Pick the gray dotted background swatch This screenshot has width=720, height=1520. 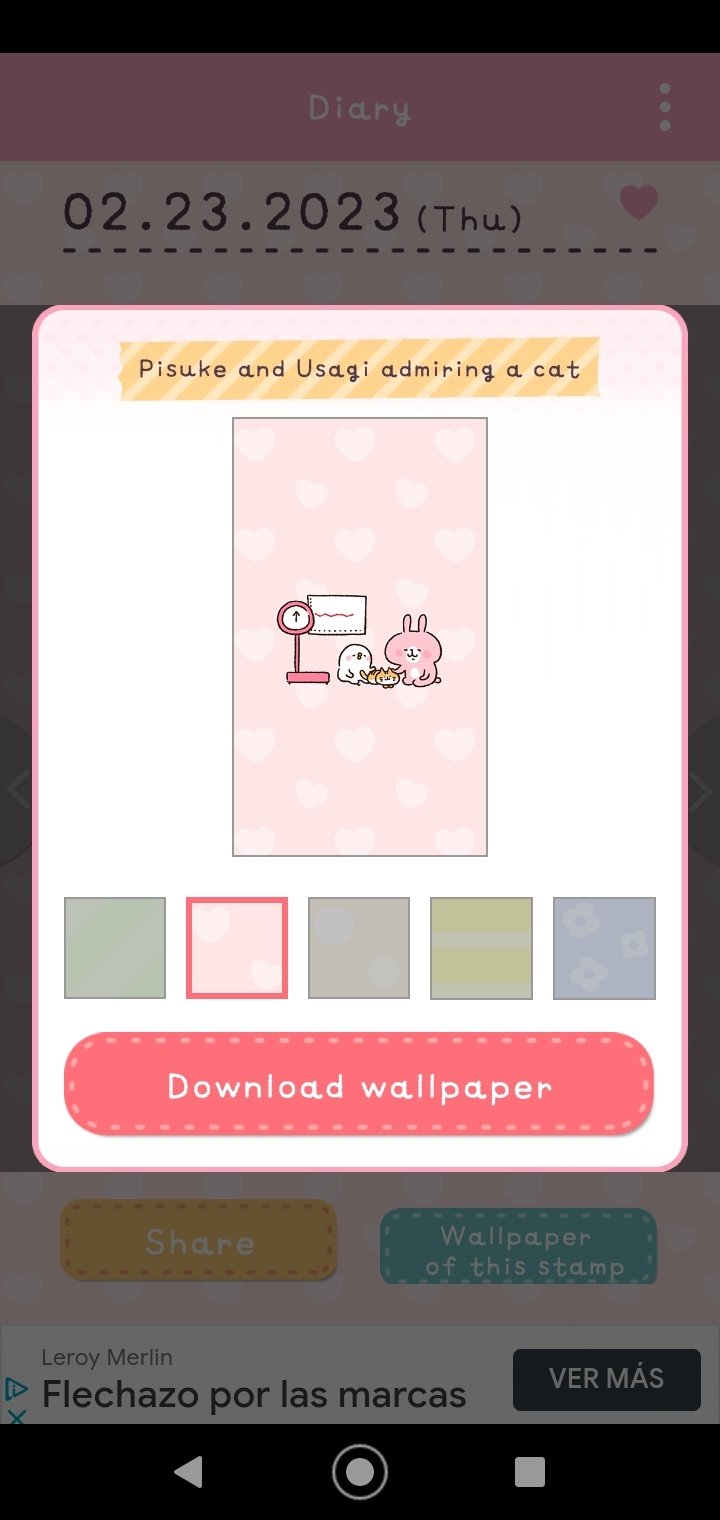359,948
